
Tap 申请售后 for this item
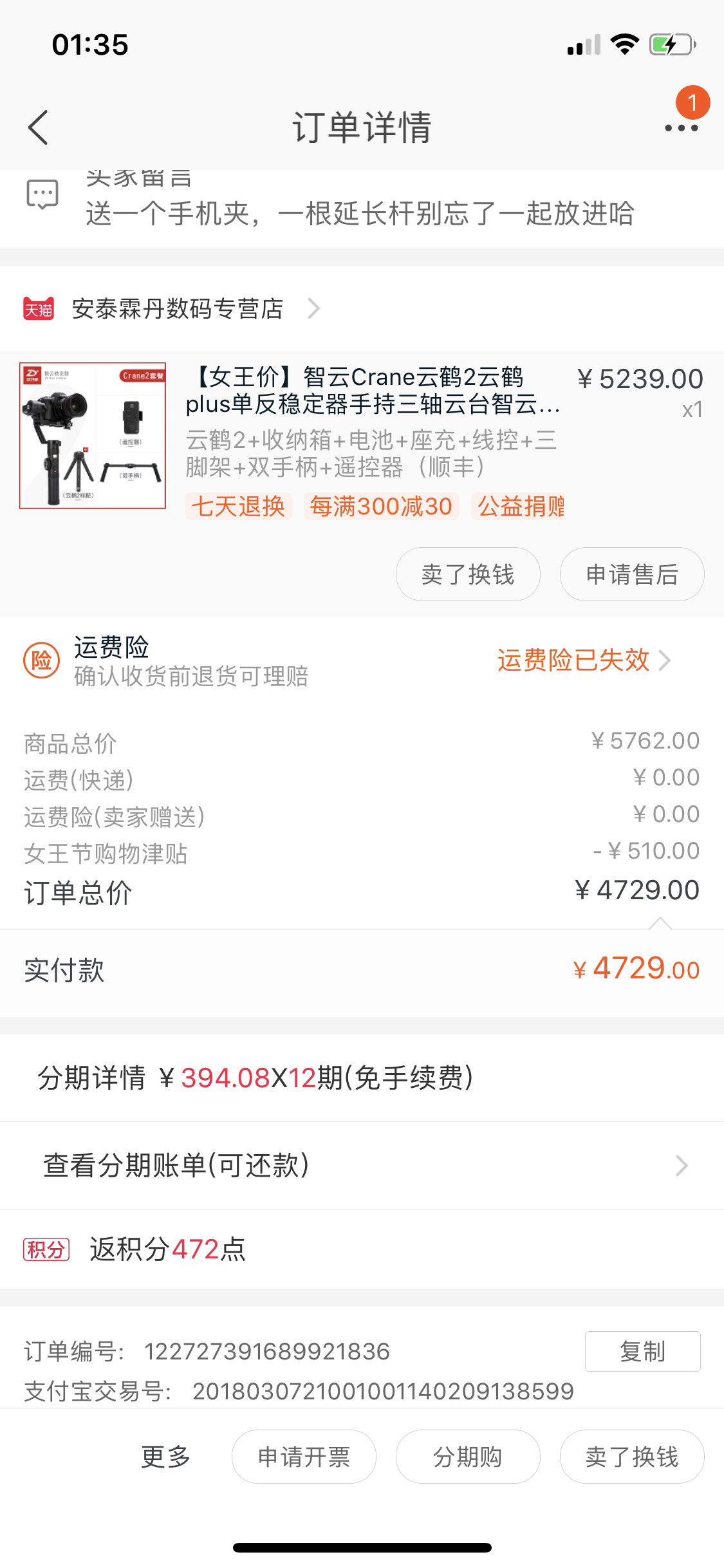(x=632, y=574)
